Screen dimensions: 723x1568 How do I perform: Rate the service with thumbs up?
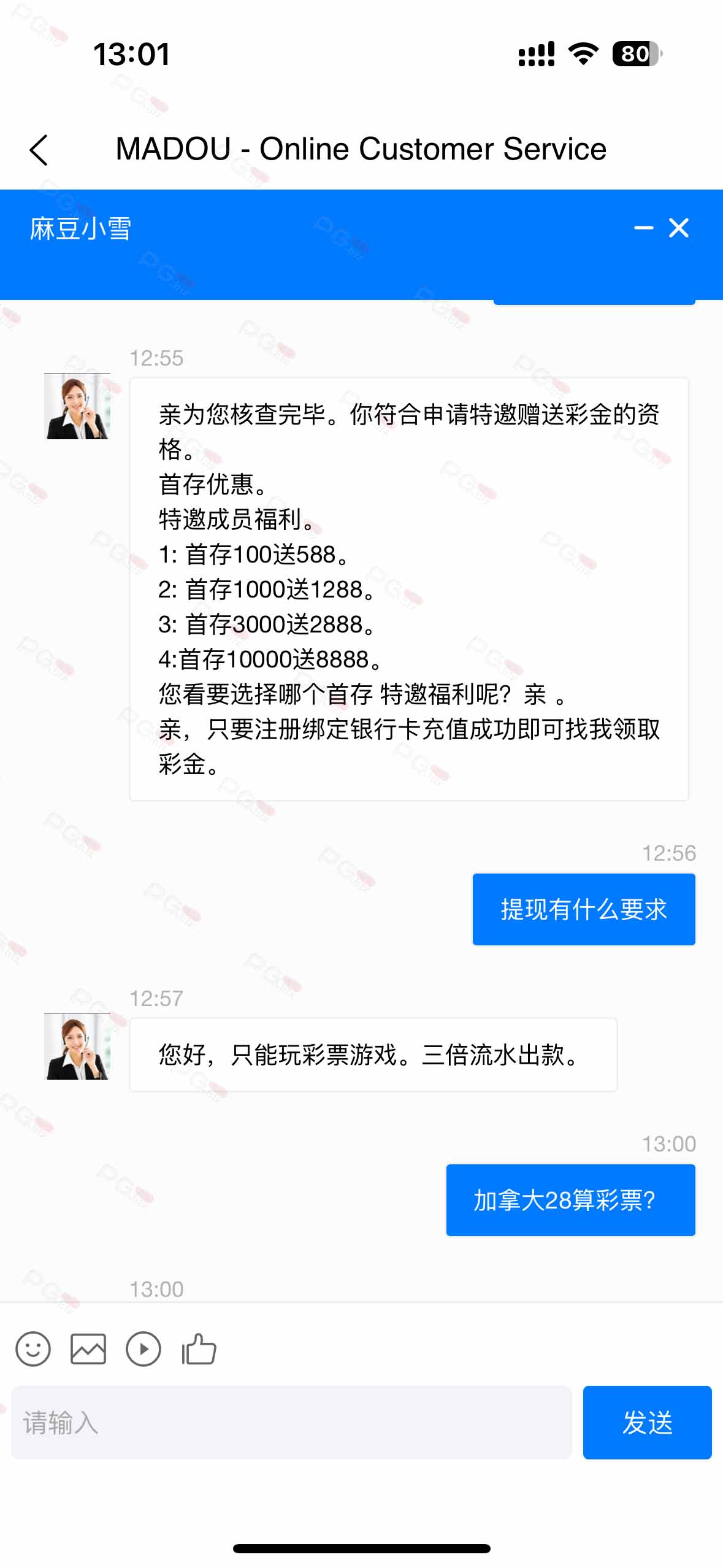click(199, 1349)
